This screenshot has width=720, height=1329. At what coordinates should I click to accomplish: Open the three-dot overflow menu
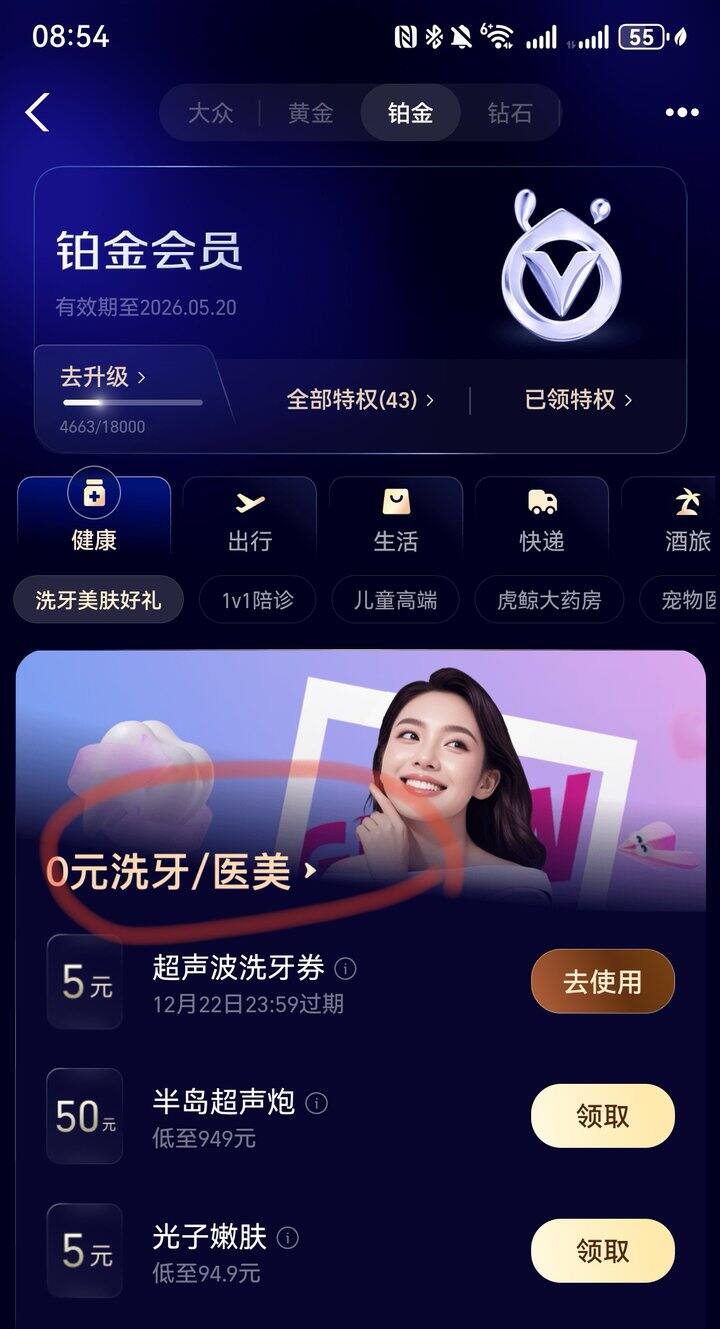[682, 113]
